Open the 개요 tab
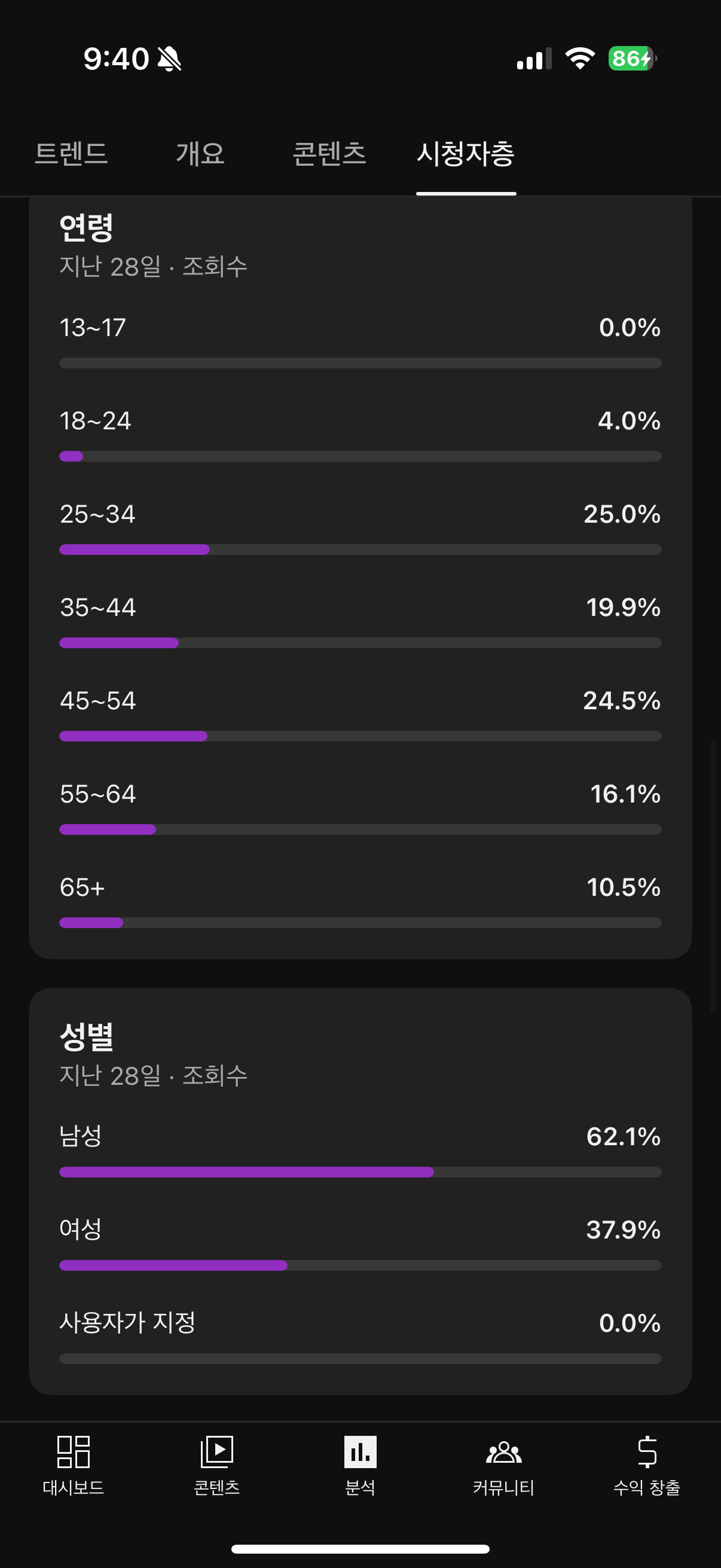Image resolution: width=721 pixels, height=1568 pixels. click(200, 153)
